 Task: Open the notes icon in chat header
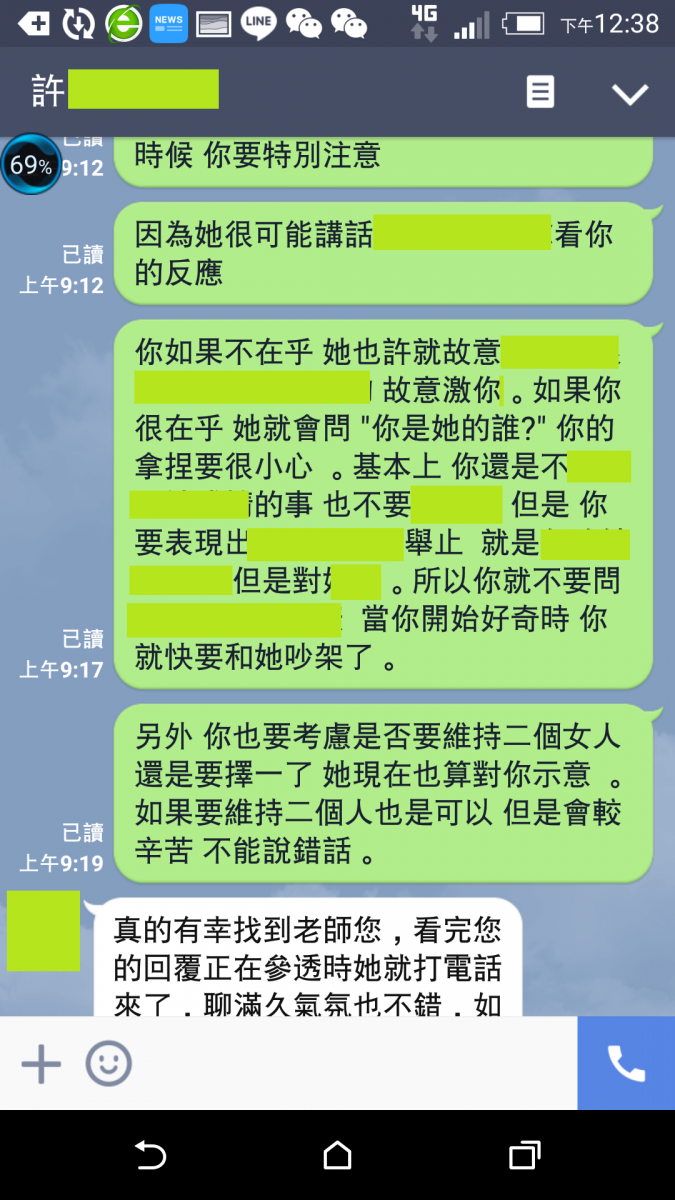pos(540,93)
